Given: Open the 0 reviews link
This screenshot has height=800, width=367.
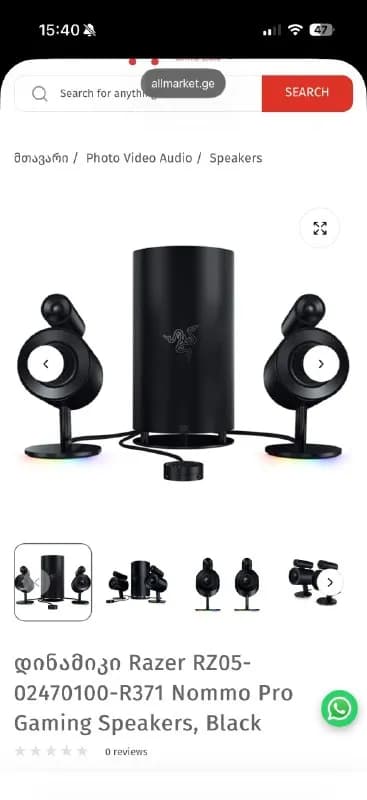Looking at the screenshot, I should [x=126, y=752].
